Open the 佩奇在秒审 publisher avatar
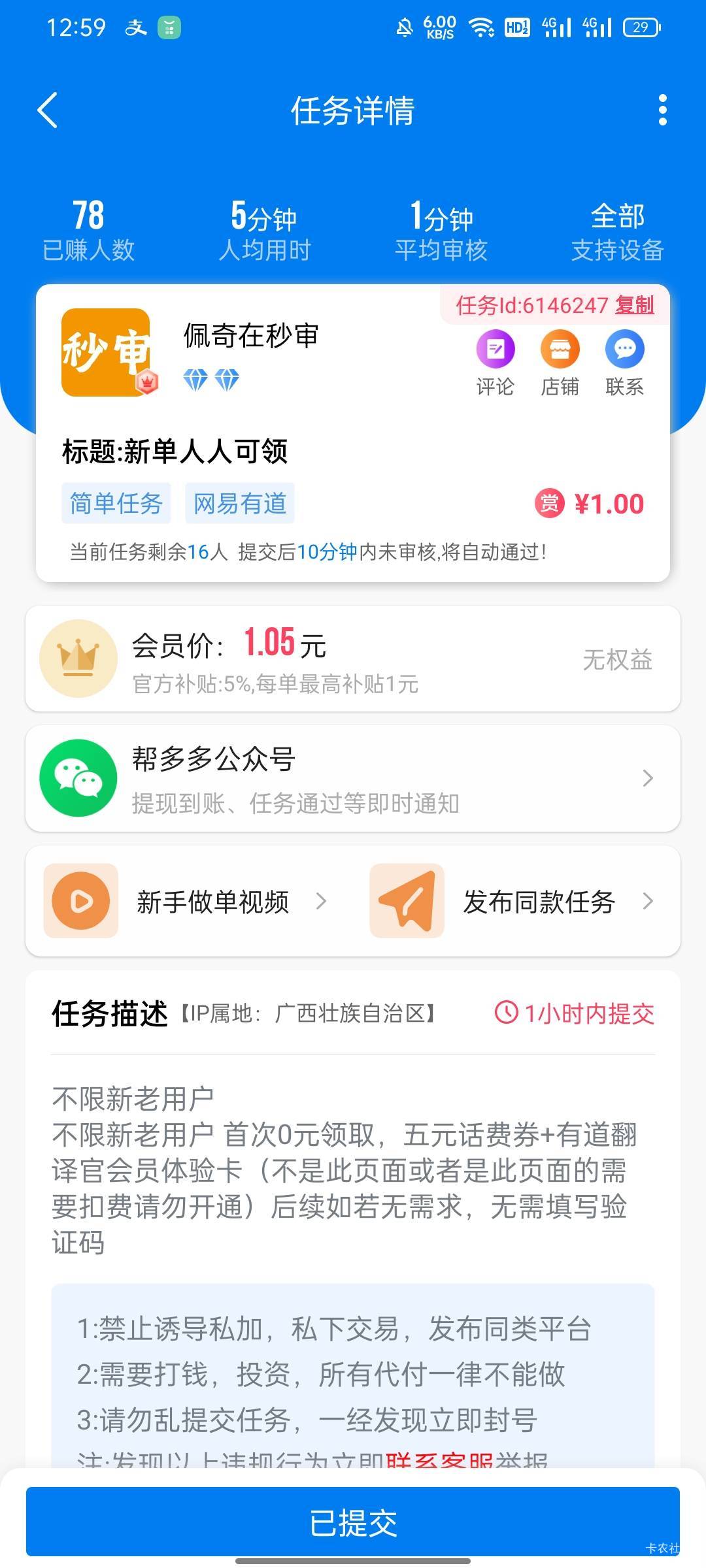This screenshot has height=1568, width=706. point(106,353)
